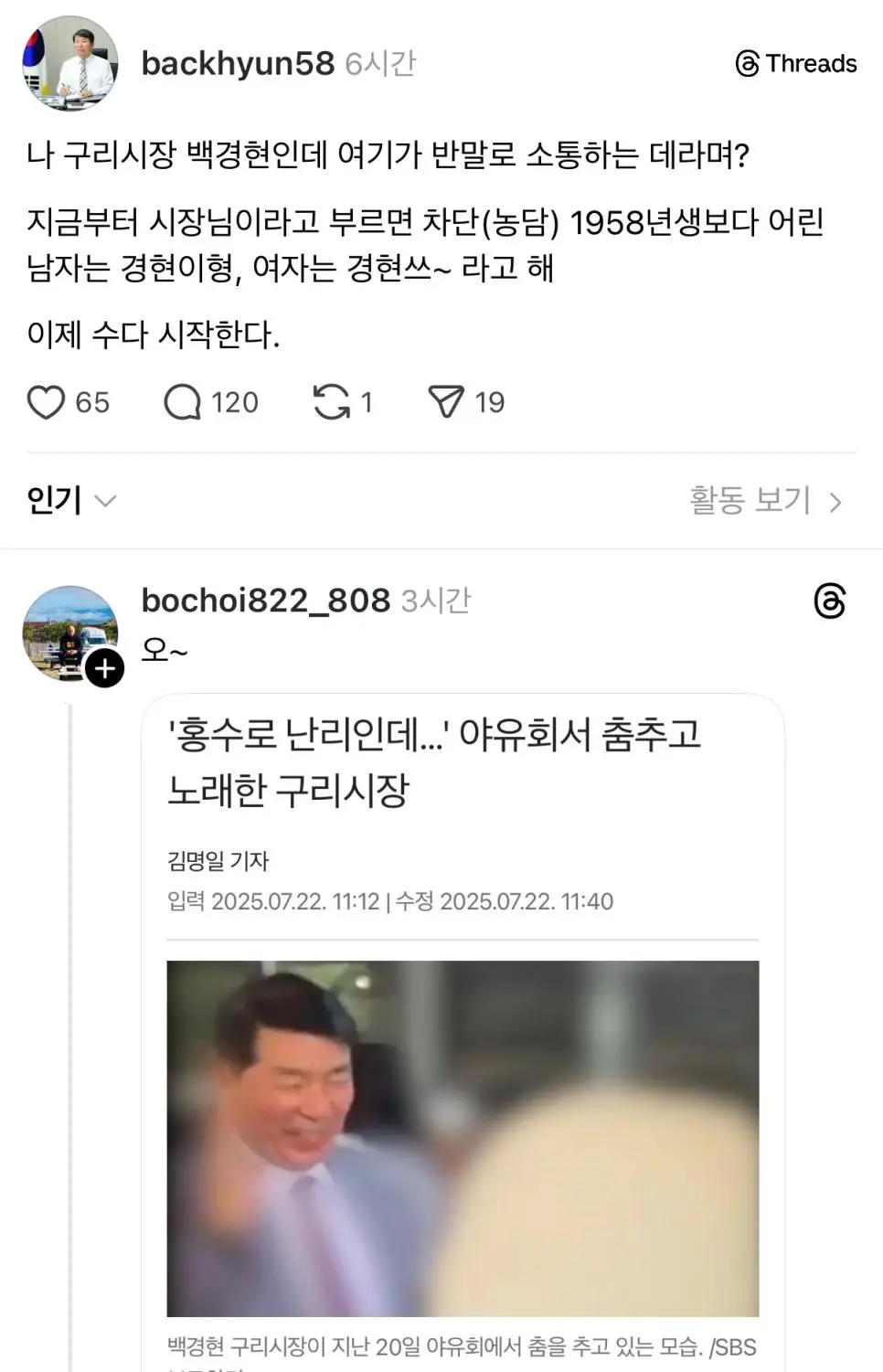The width and height of the screenshot is (883, 1372).
Task: Share backhyun58's post via send icon
Action: pos(446,402)
